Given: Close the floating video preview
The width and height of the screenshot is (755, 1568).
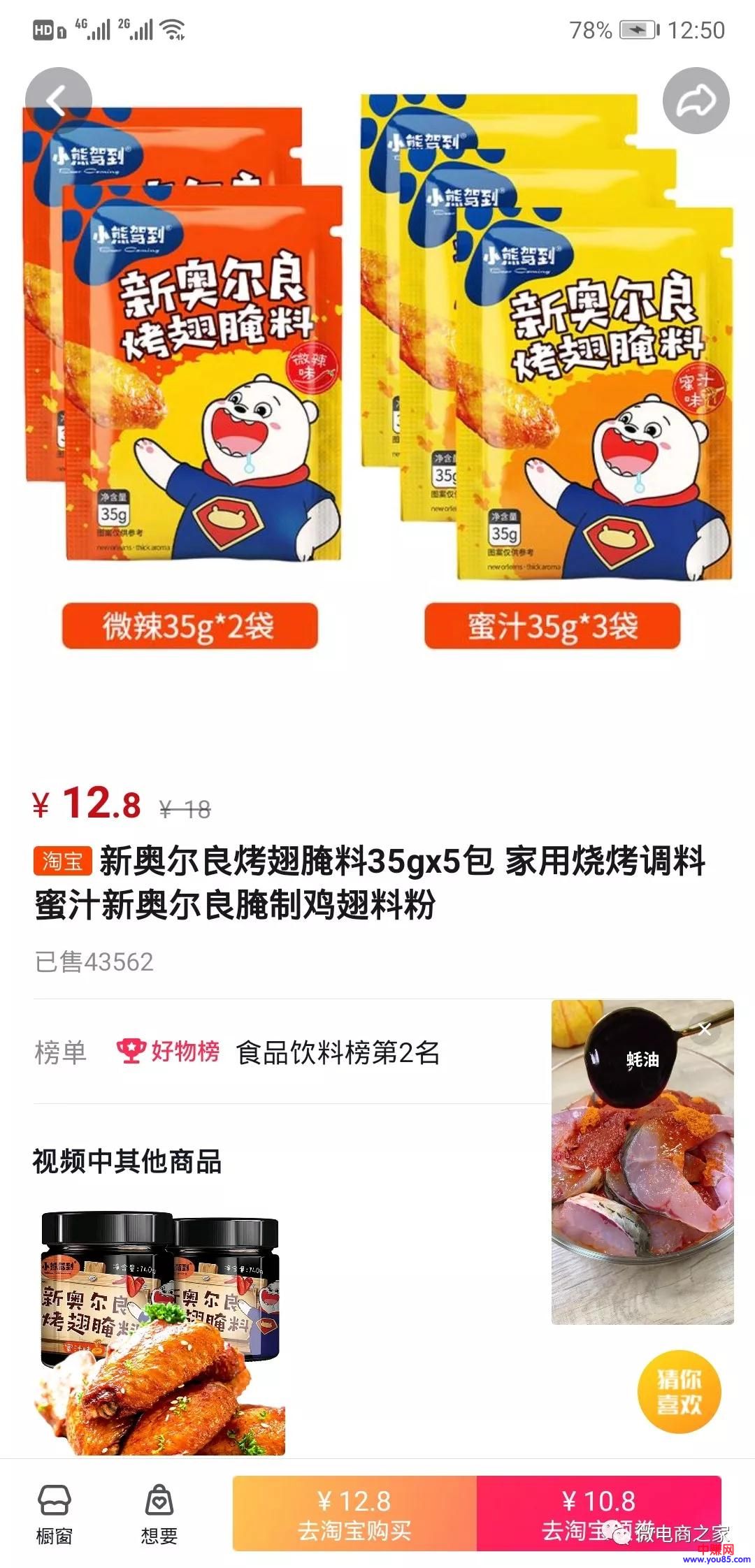Looking at the screenshot, I should coord(705,1029).
